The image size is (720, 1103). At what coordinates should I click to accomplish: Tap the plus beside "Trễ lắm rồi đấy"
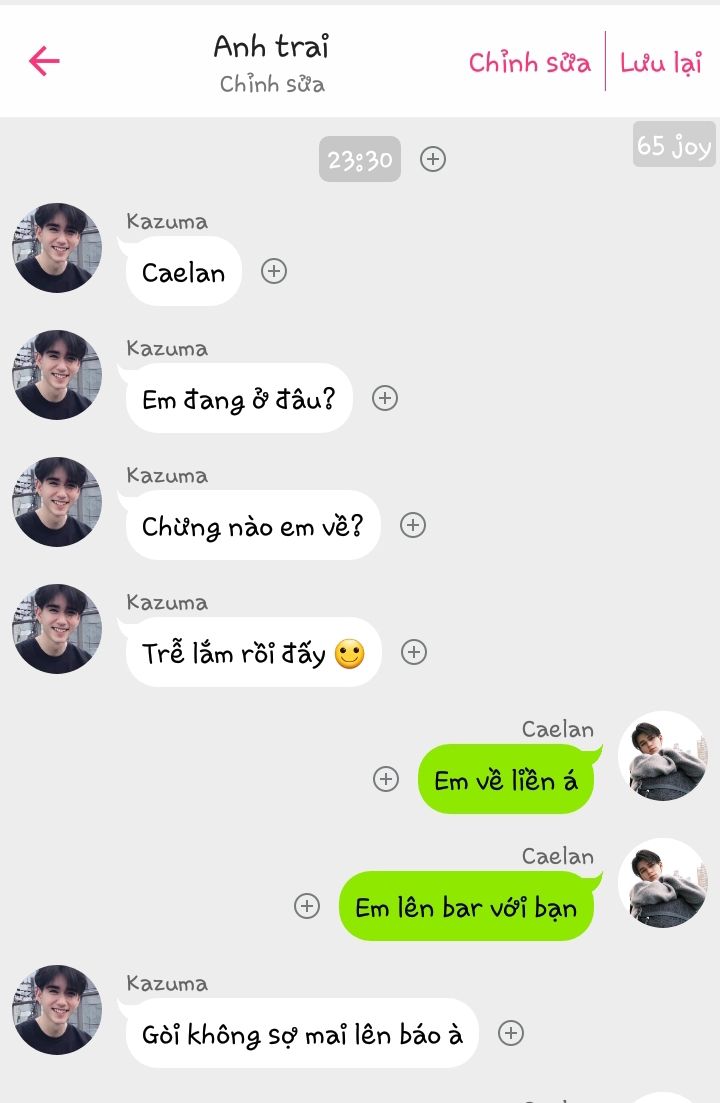tap(414, 652)
